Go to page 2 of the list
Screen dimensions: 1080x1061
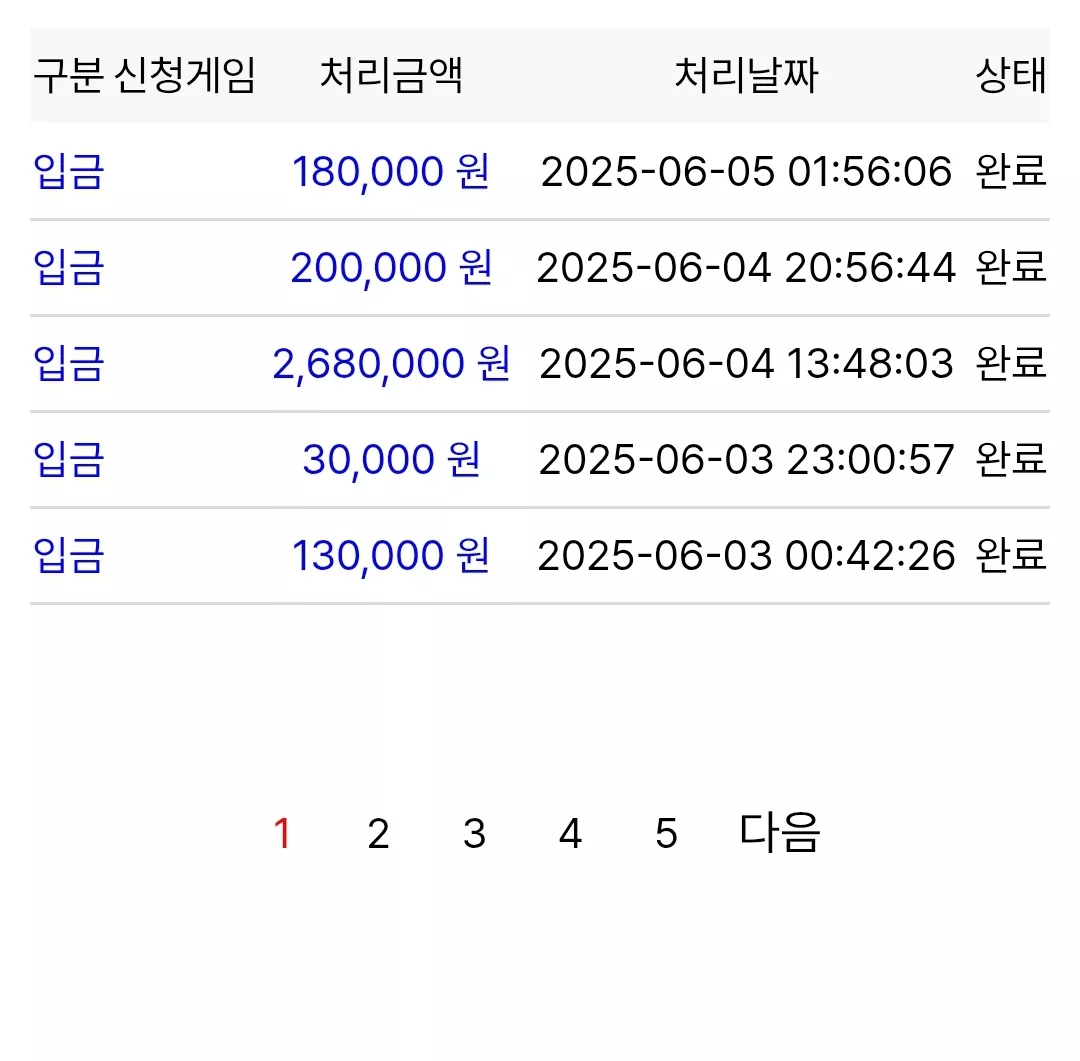378,834
